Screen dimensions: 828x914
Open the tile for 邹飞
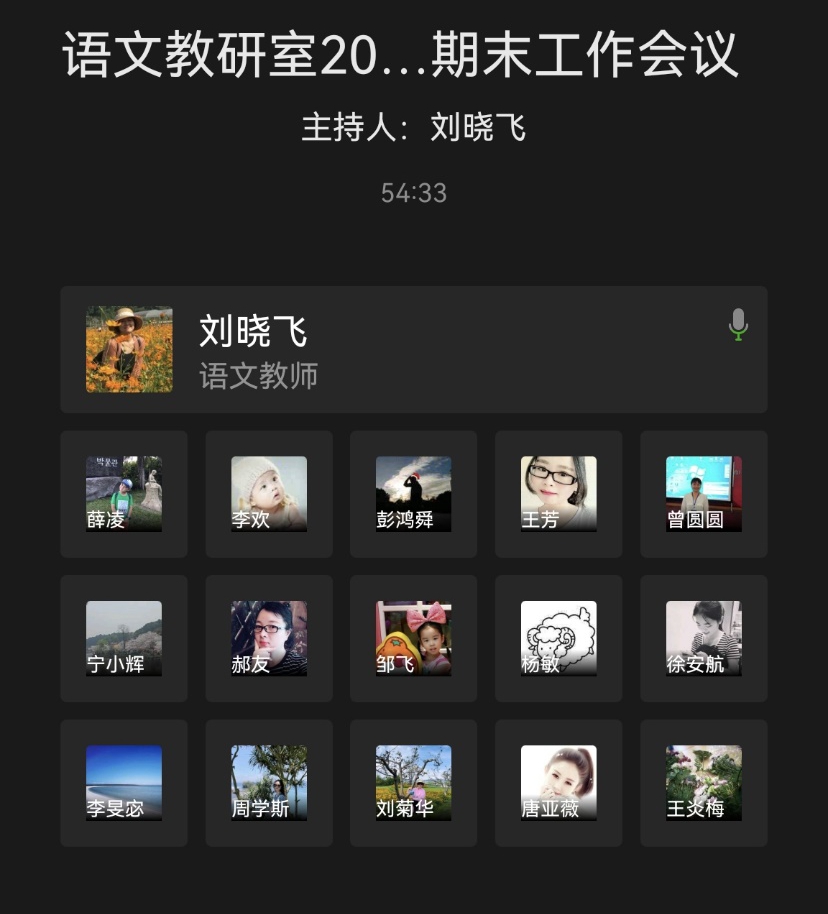[413, 638]
